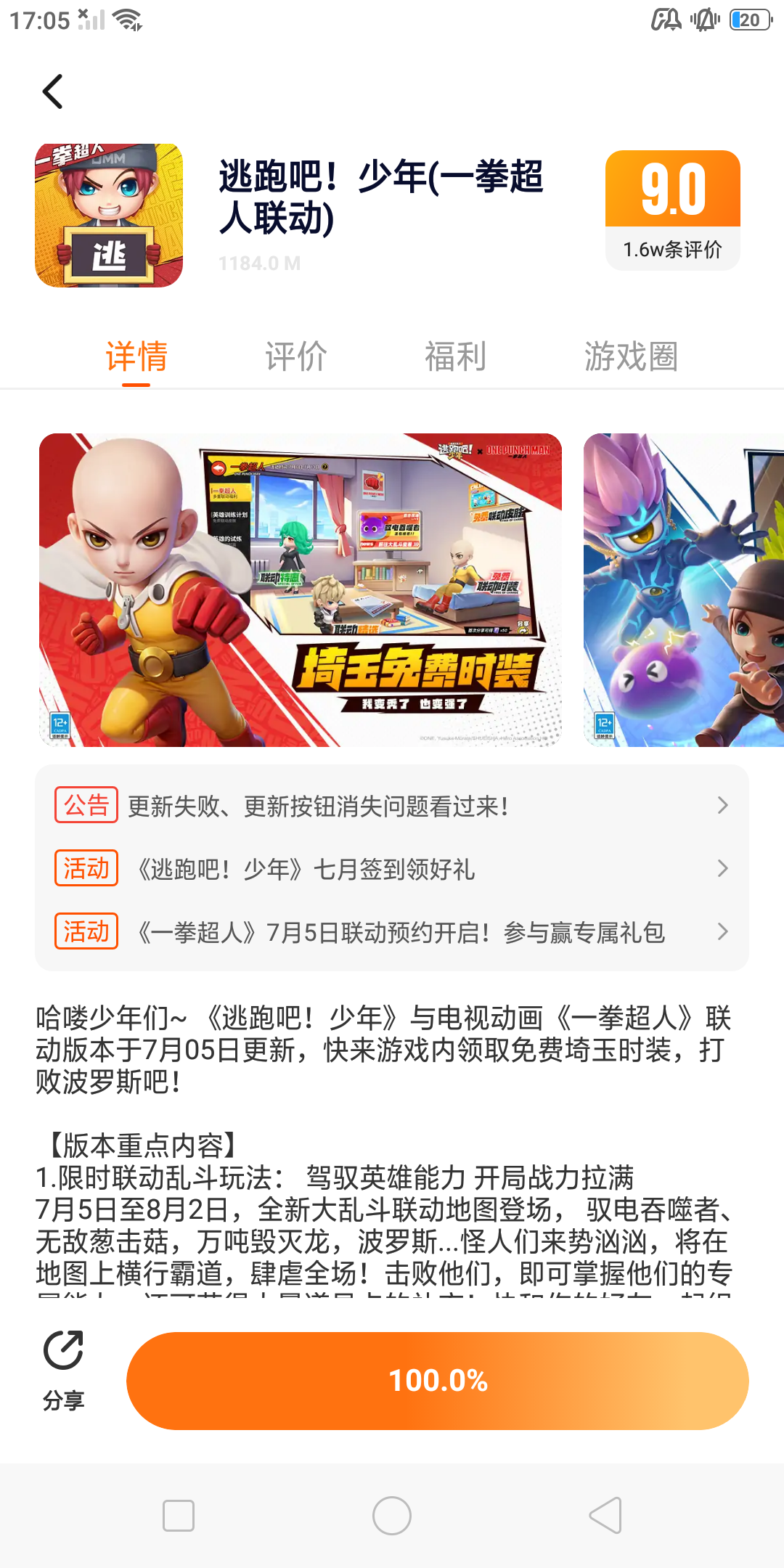This screenshot has height=1568, width=784.
Task: Select the 详情 tab
Action: (x=136, y=356)
